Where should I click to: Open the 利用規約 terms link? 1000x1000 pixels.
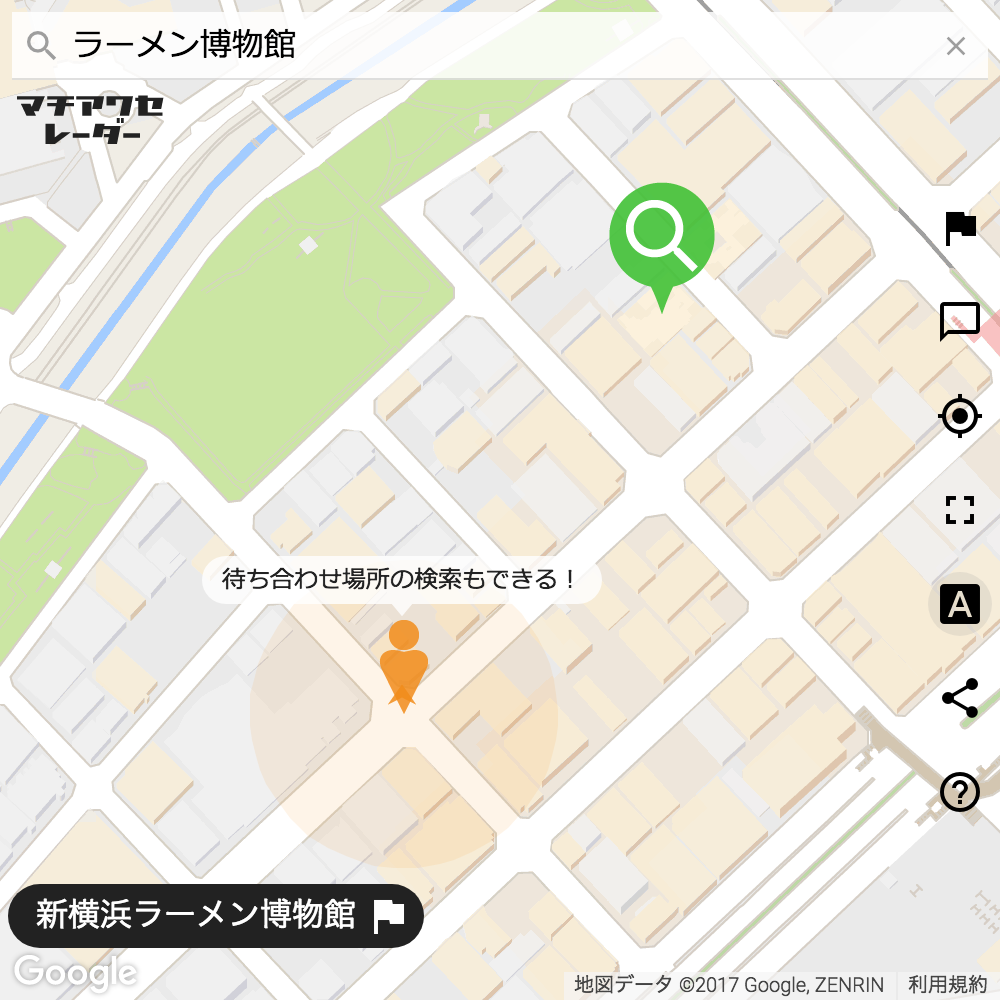947,985
